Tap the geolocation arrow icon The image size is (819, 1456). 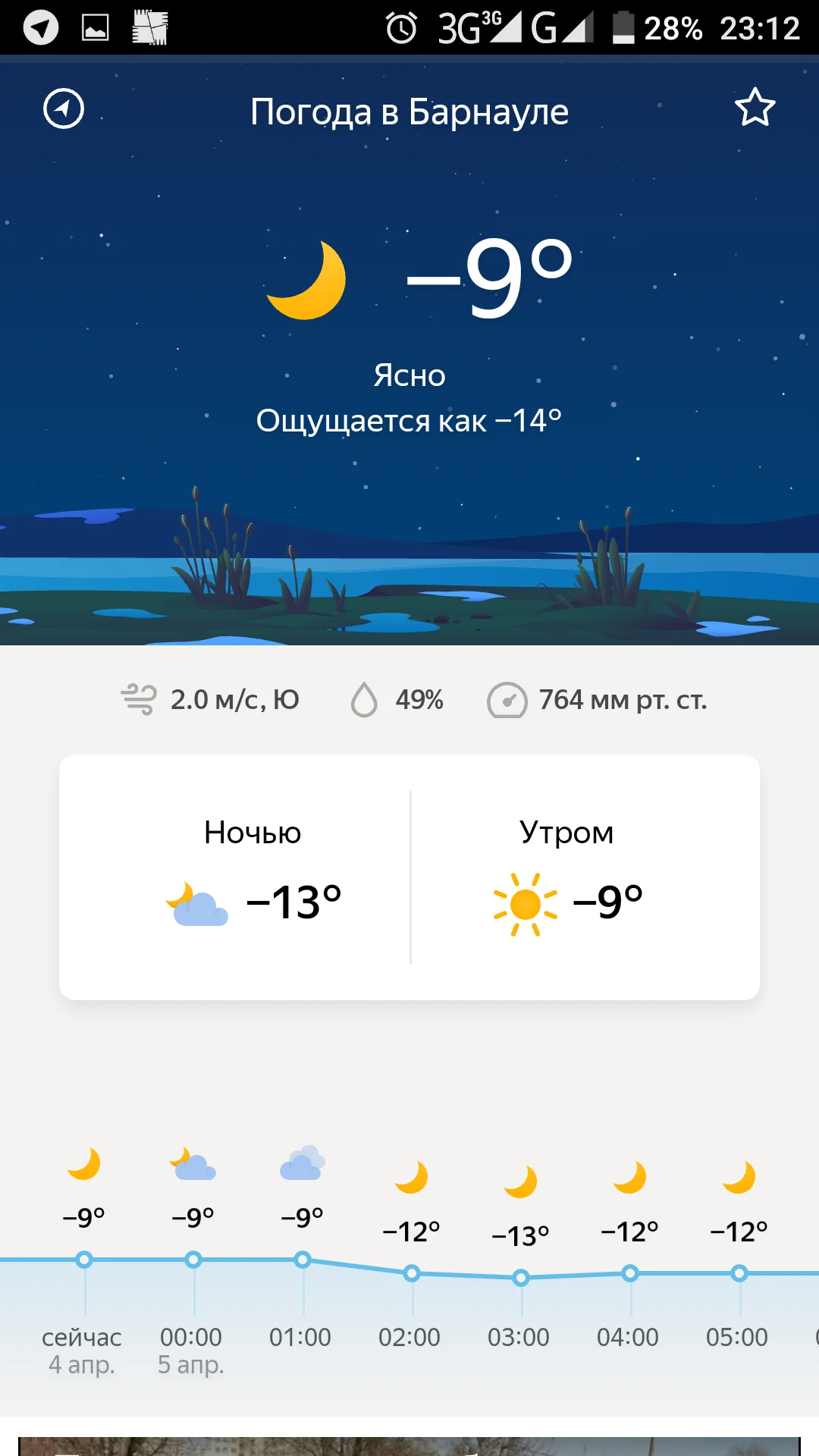64,108
